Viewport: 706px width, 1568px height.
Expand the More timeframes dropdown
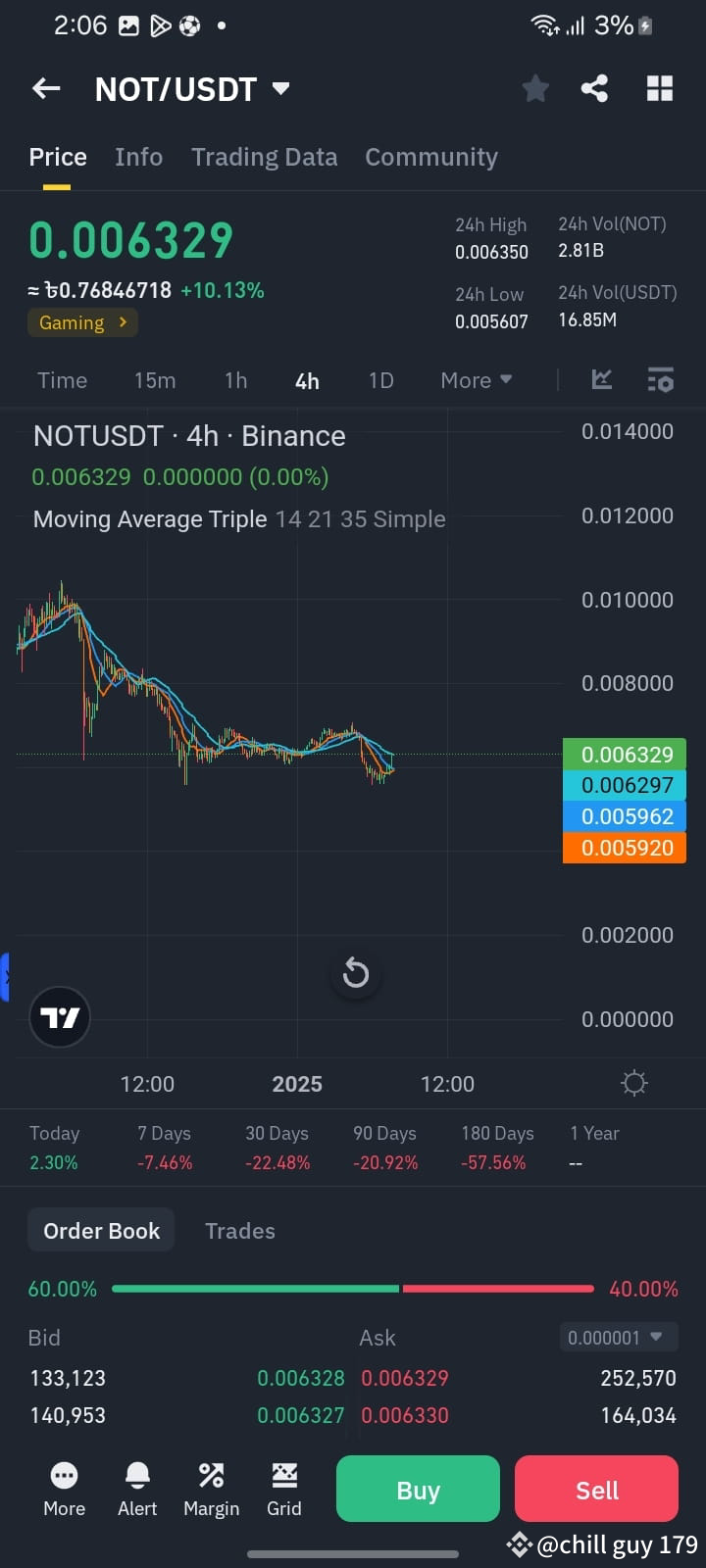point(476,380)
